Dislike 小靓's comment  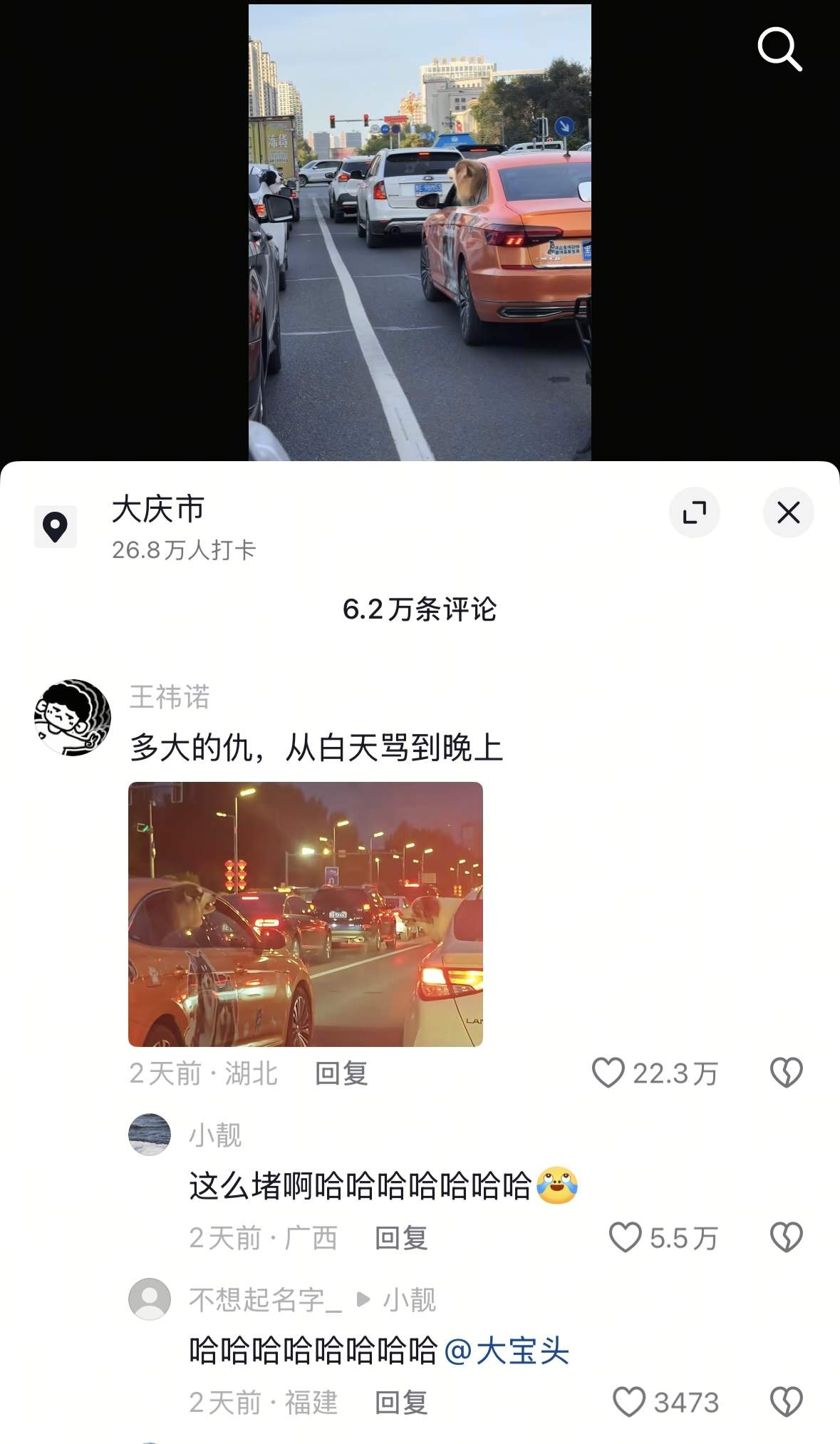click(786, 1237)
